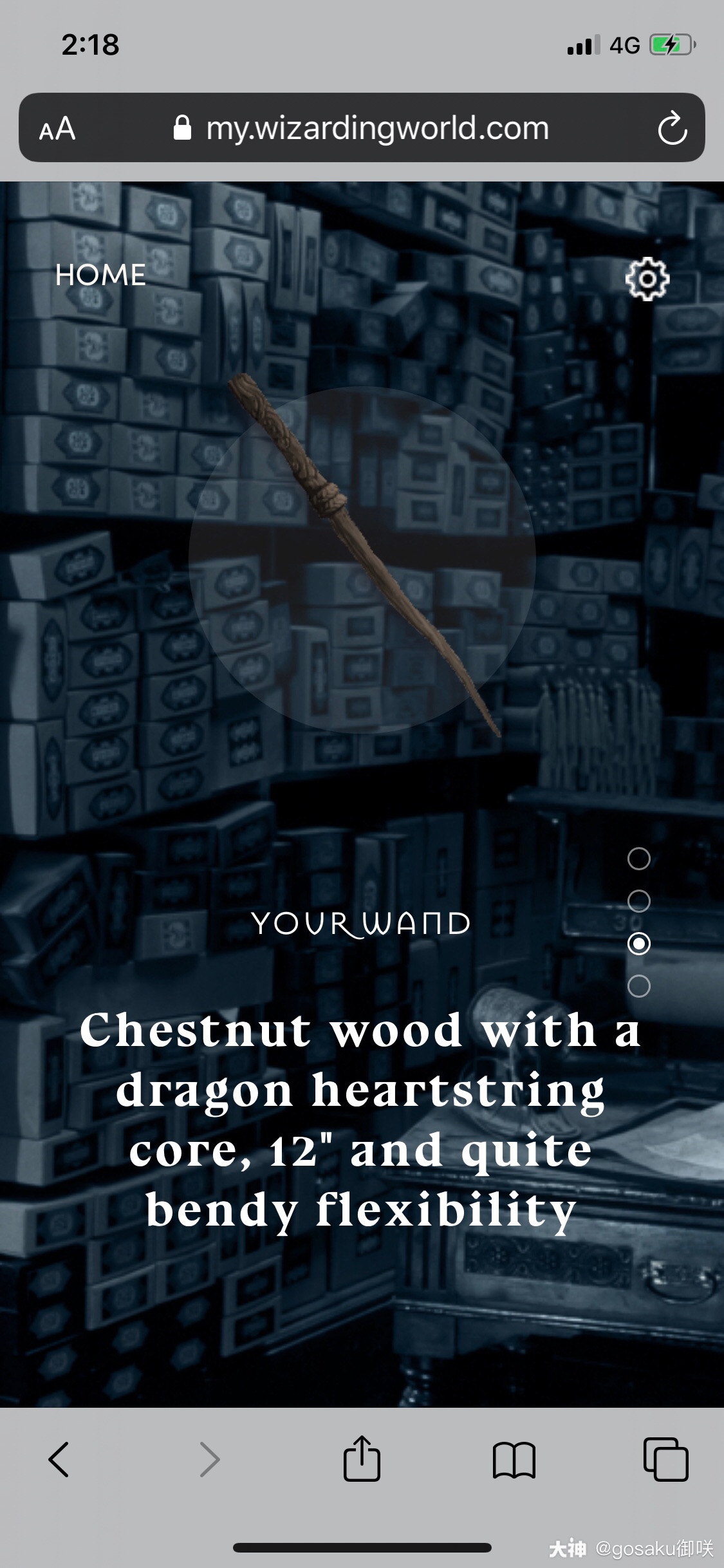Open Safari bookmarks
The width and height of the screenshot is (724, 1568).
[x=514, y=1459]
